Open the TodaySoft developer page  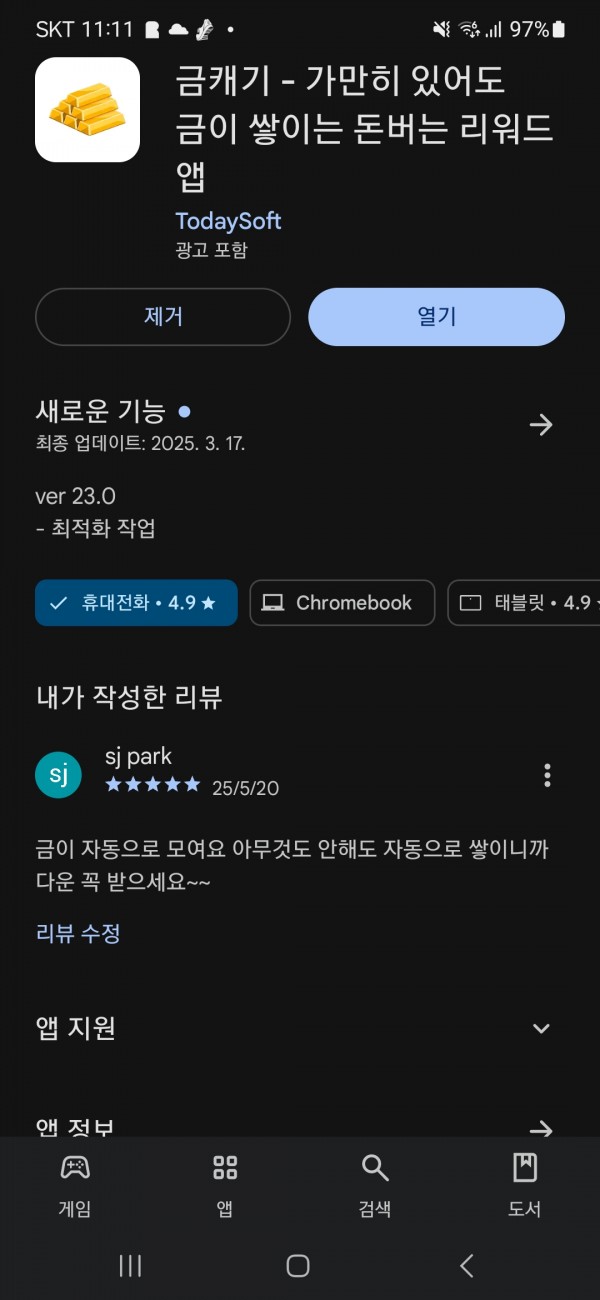228,221
